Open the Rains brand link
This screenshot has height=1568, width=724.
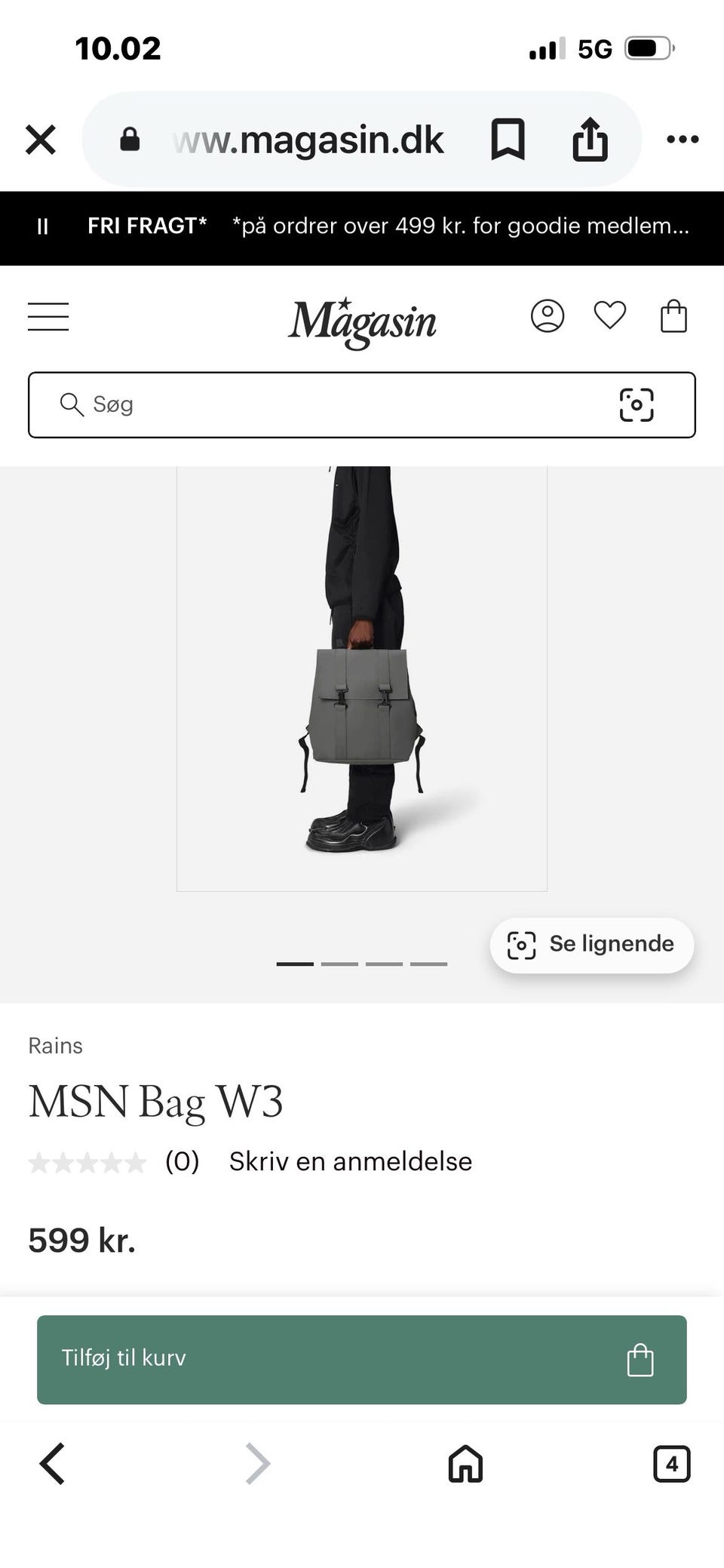56,1046
